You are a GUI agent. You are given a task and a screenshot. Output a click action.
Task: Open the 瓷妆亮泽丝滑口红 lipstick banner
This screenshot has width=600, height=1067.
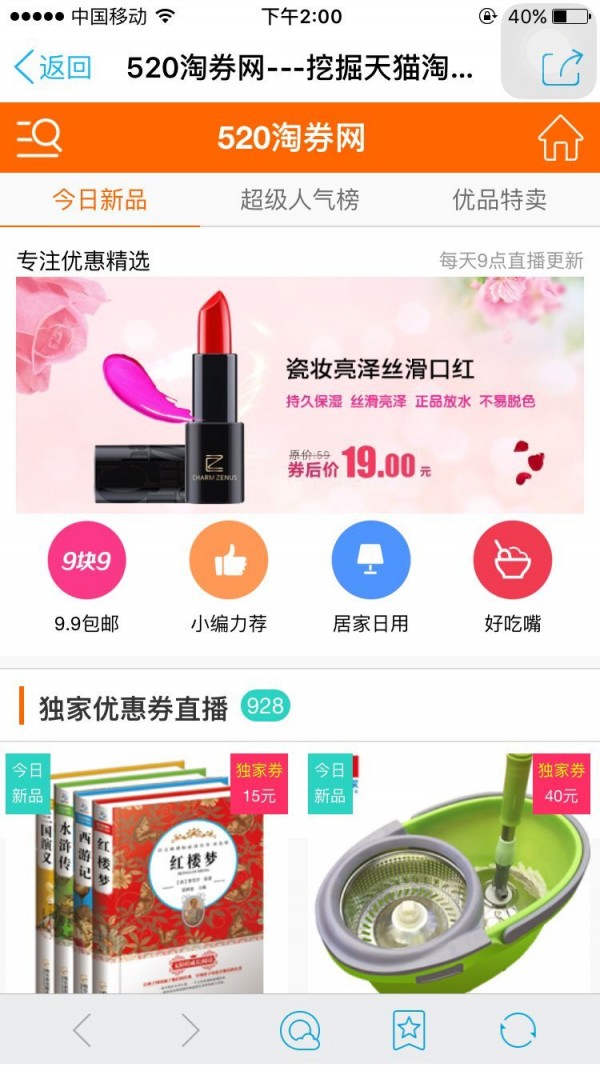pos(300,395)
